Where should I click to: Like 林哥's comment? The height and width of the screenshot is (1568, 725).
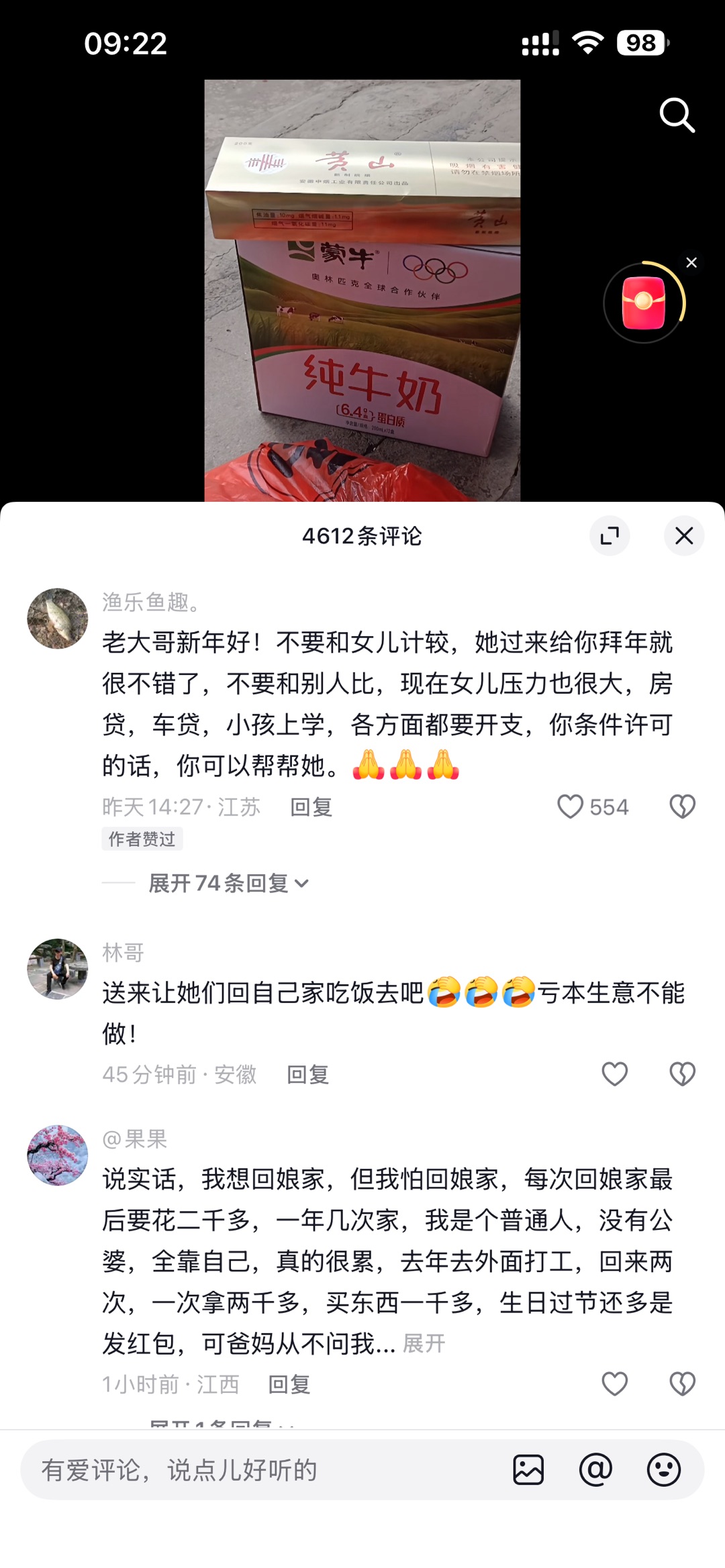coord(614,1074)
